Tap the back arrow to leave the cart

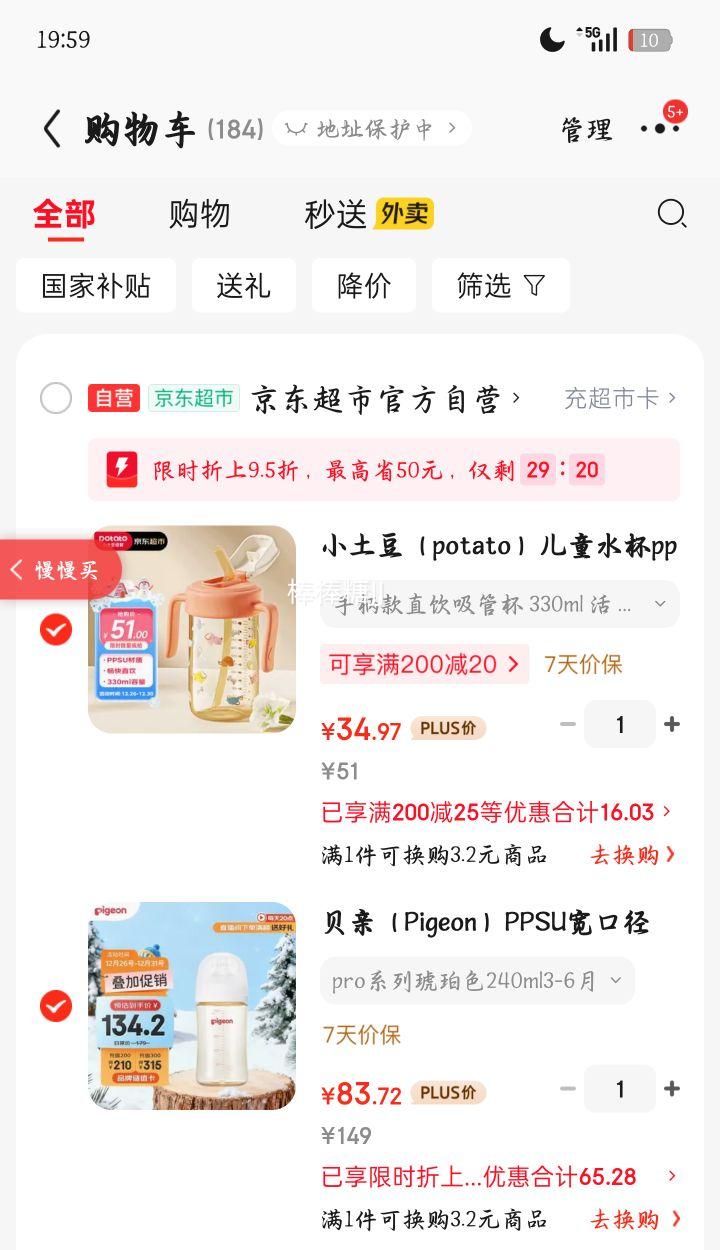[53, 130]
